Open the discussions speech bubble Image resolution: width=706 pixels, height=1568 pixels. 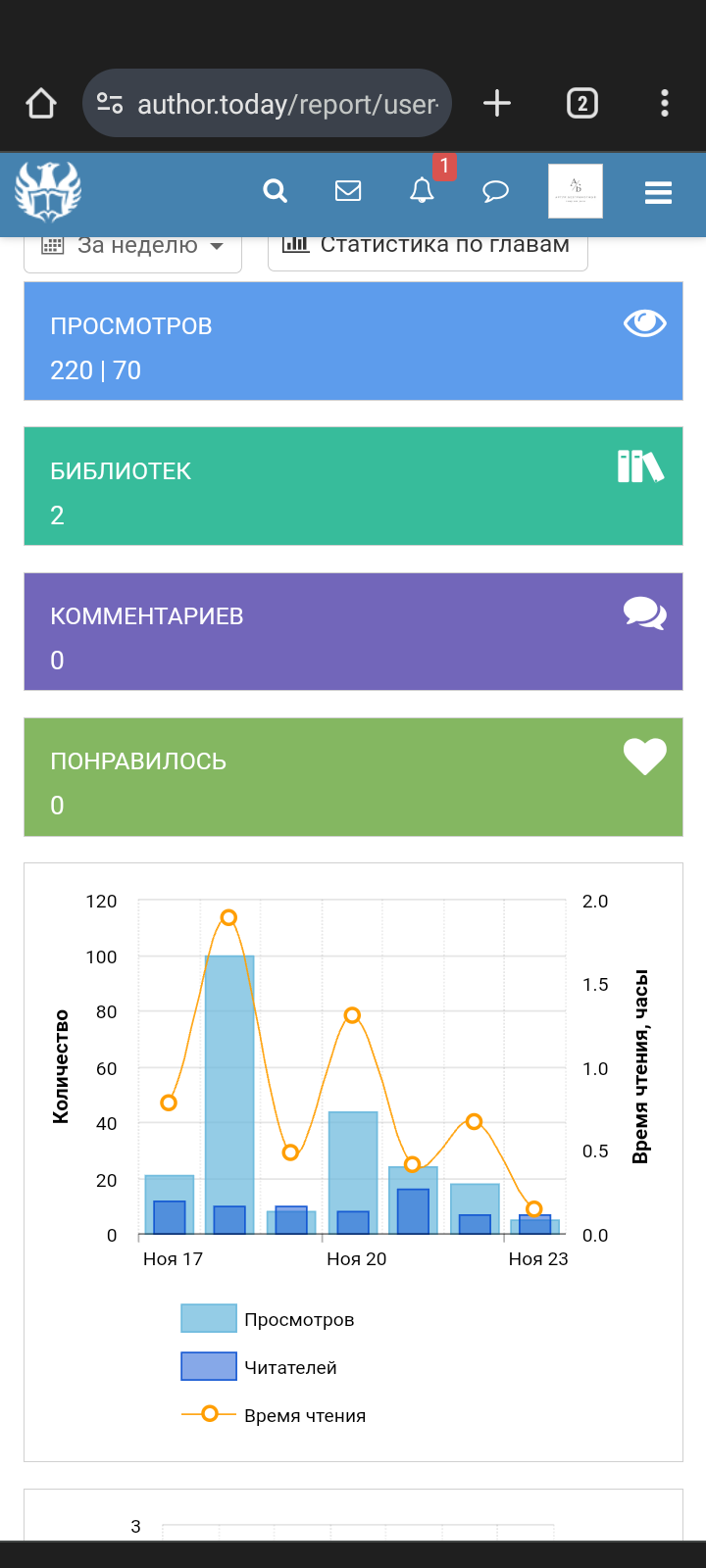[x=496, y=191]
